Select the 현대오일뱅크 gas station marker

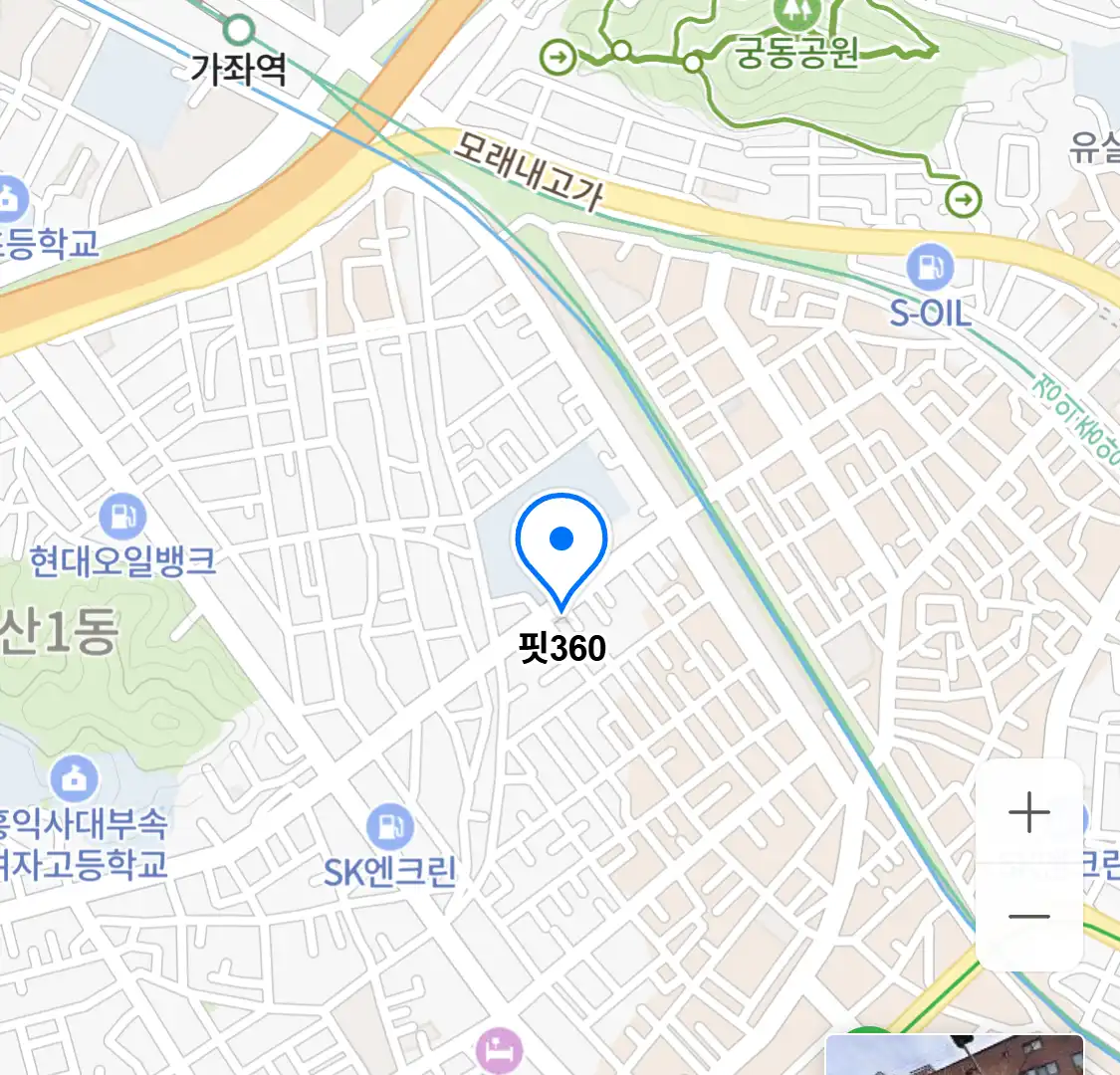click(122, 517)
